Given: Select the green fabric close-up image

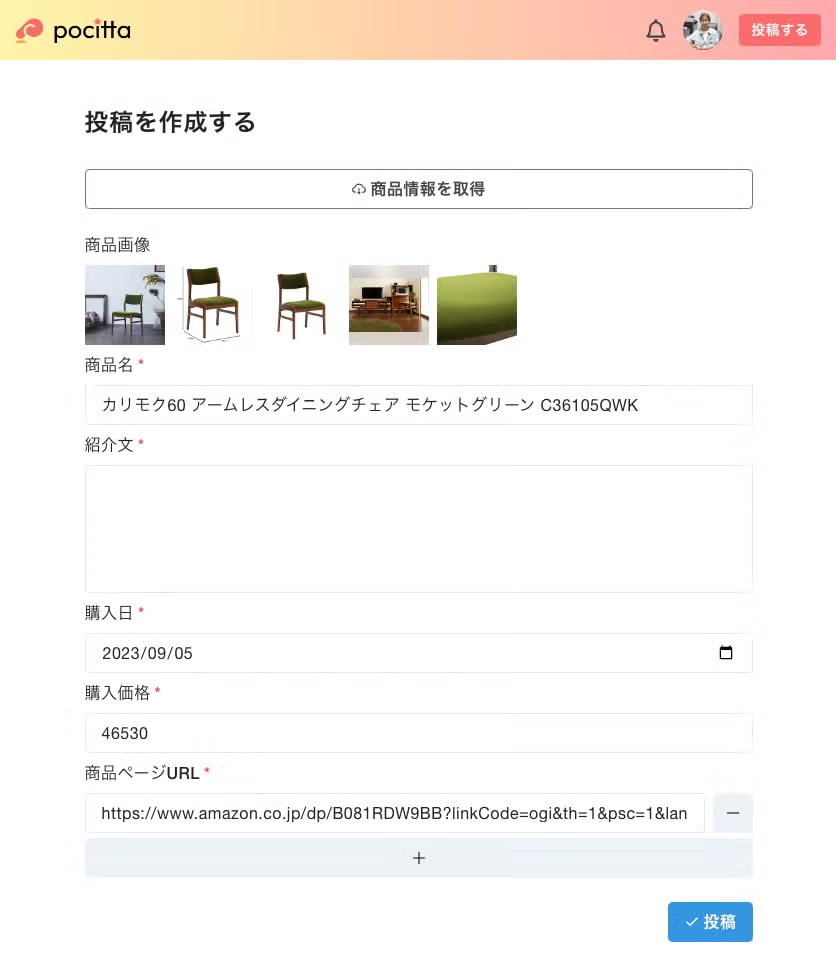Looking at the screenshot, I should pyautogui.click(x=477, y=305).
